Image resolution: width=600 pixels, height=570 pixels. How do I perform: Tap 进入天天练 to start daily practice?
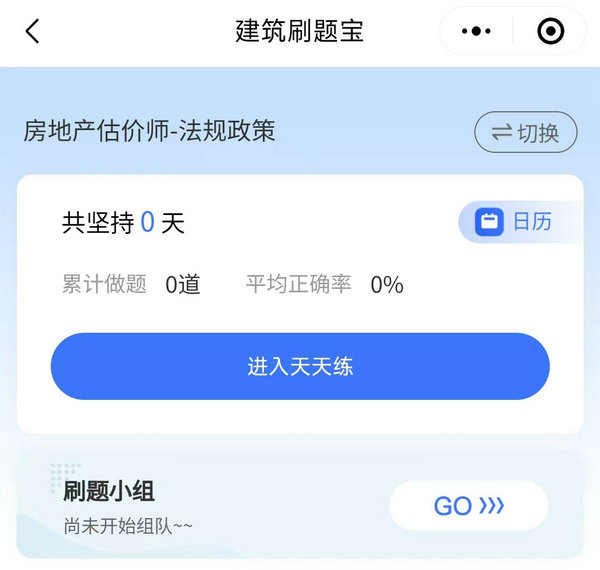click(x=300, y=367)
